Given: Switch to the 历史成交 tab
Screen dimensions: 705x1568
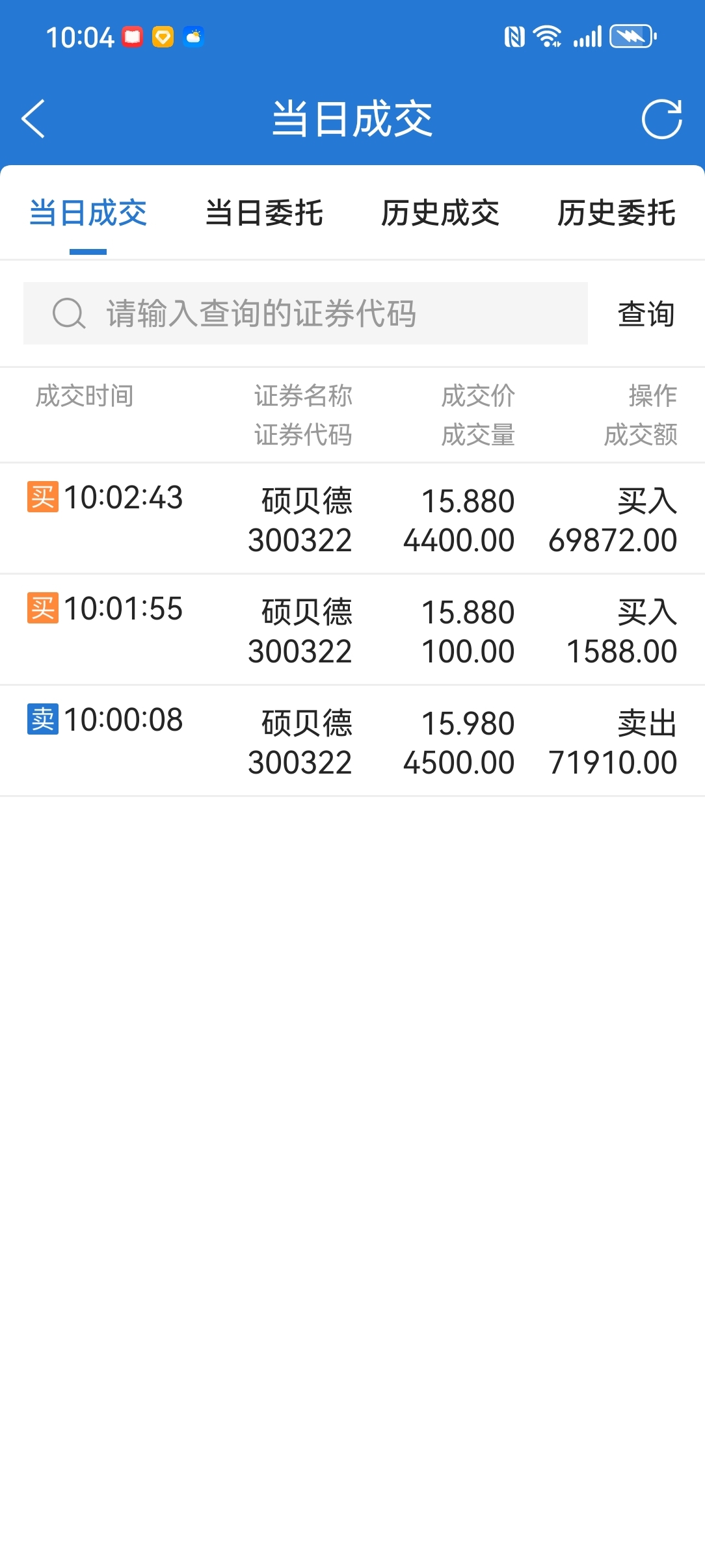Looking at the screenshot, I should pyautogui.click(x=440, y=213).
